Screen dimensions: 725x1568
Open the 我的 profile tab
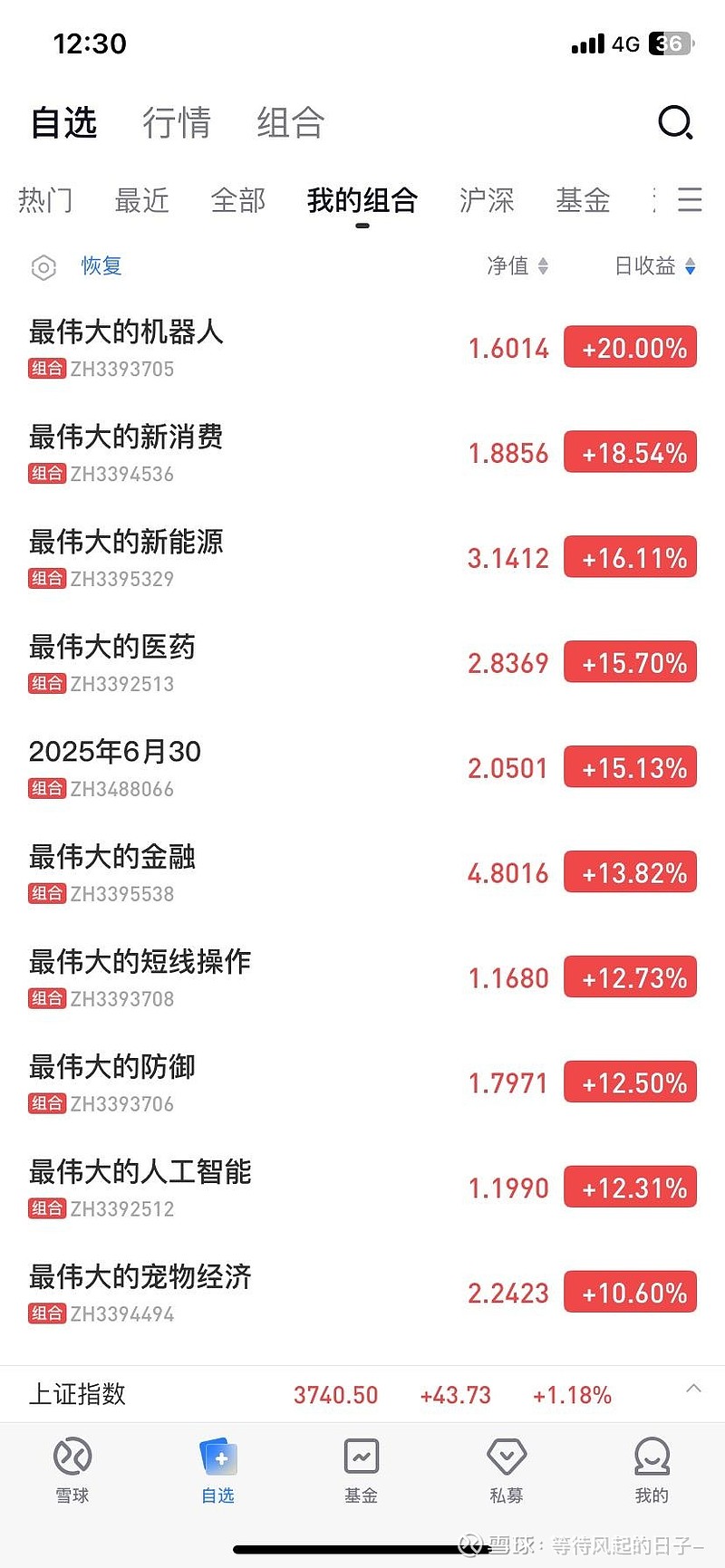pyautogui.click(x=652, y=1471)
